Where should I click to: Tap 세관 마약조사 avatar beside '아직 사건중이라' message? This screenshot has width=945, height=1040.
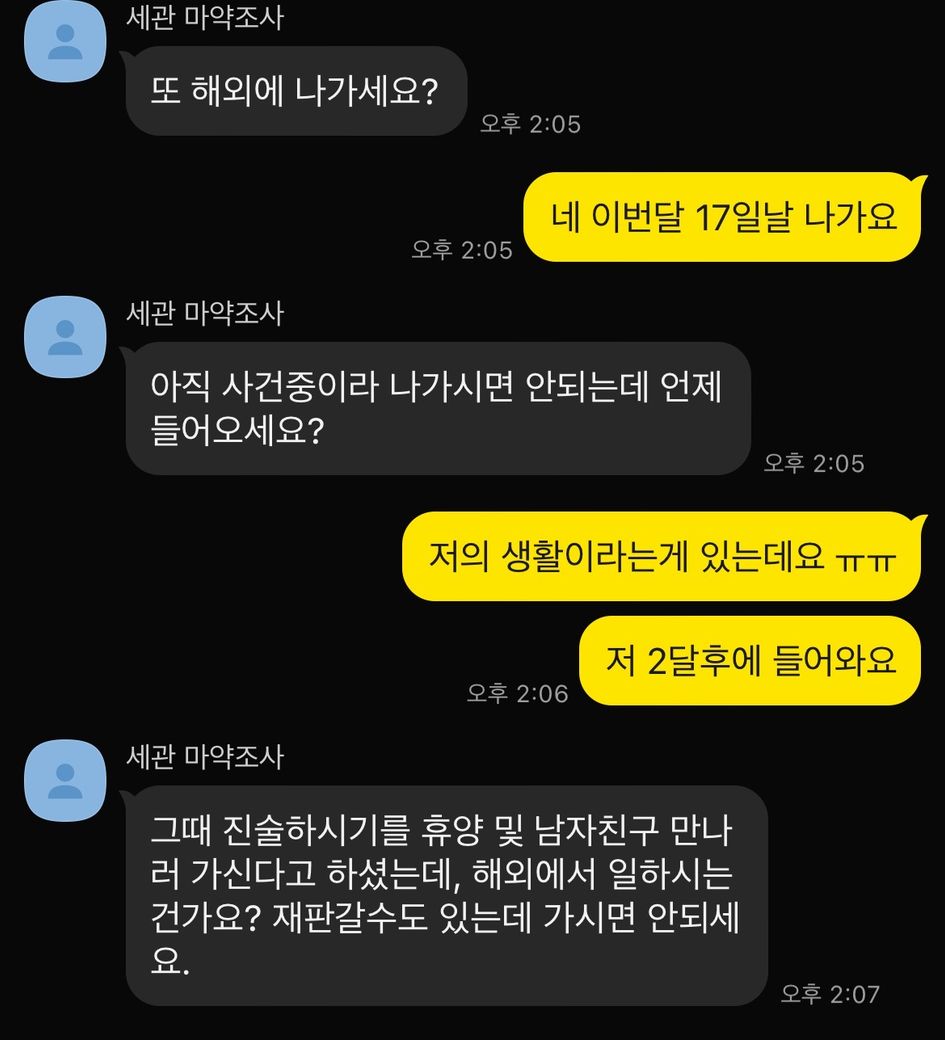(x=66, y=337)
